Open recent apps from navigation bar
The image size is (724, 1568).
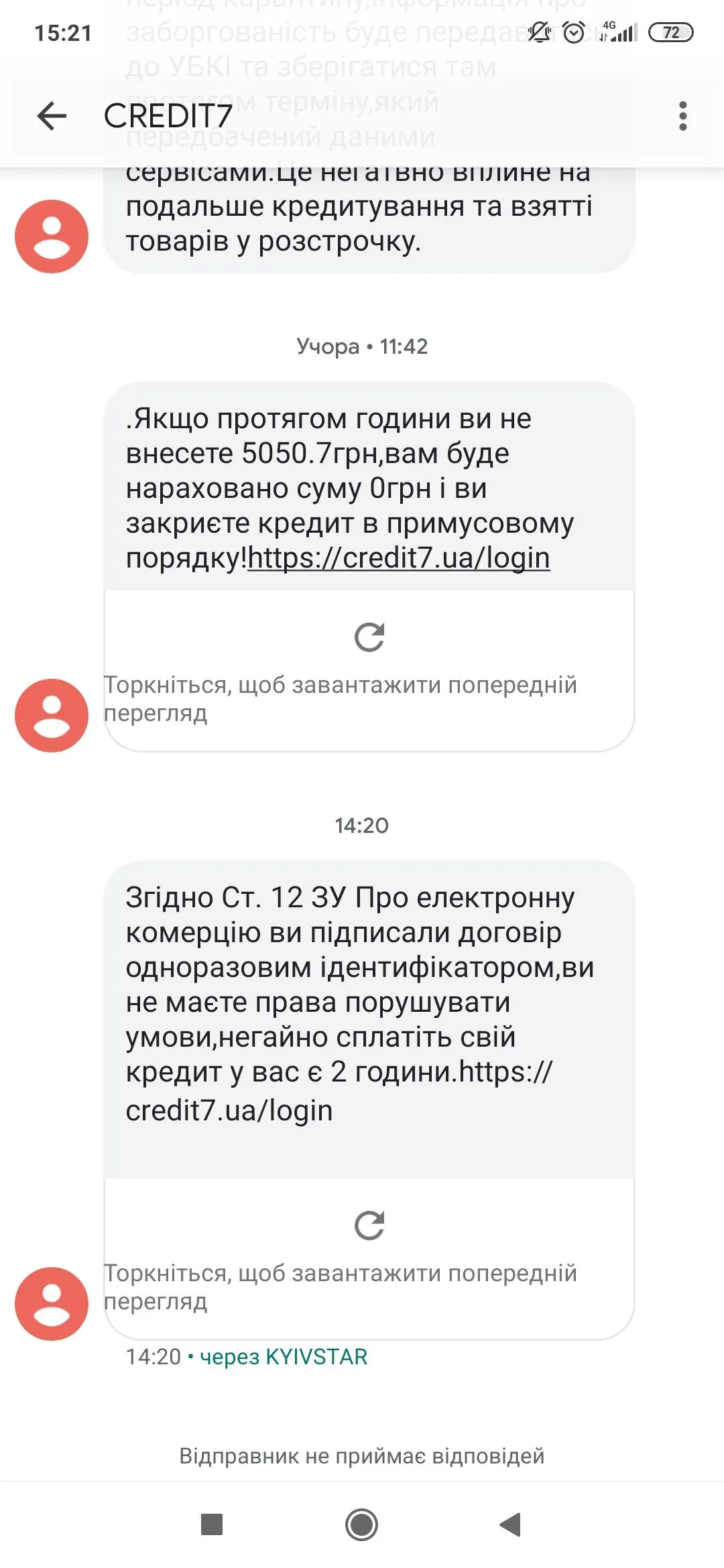point(212,1524)
